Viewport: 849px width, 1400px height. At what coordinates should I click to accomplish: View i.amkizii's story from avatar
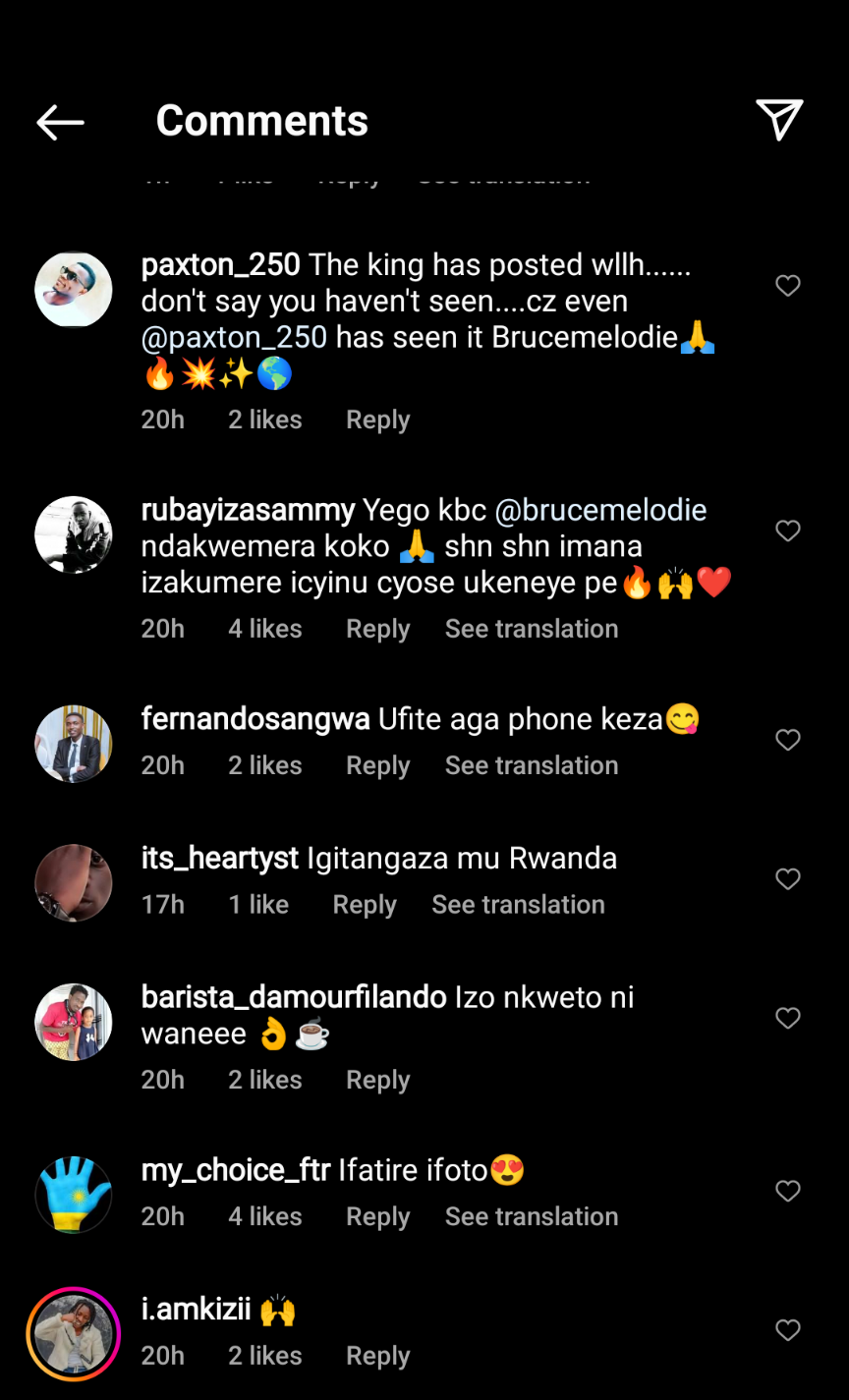(74, 1334)
